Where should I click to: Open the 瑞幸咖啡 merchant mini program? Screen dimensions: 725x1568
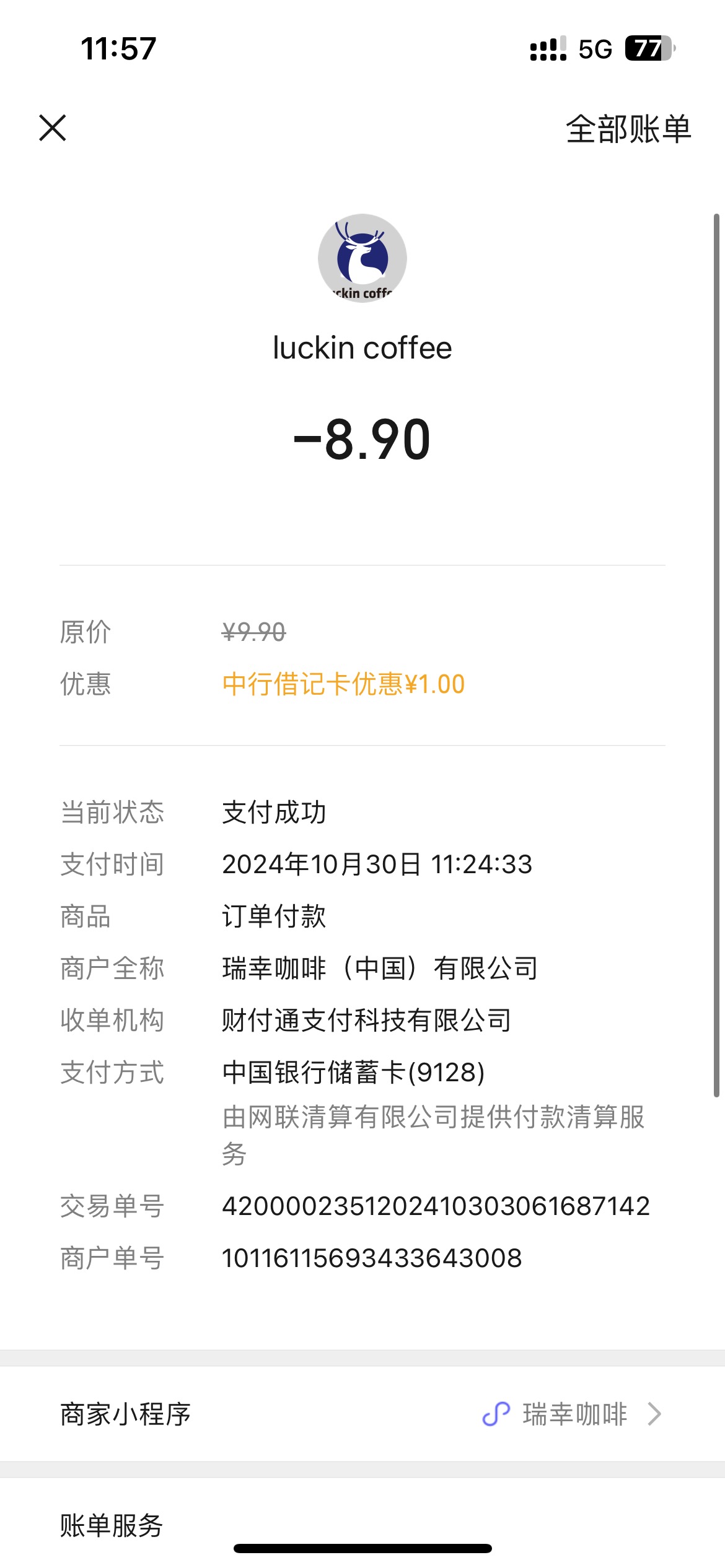point(362,1414)
